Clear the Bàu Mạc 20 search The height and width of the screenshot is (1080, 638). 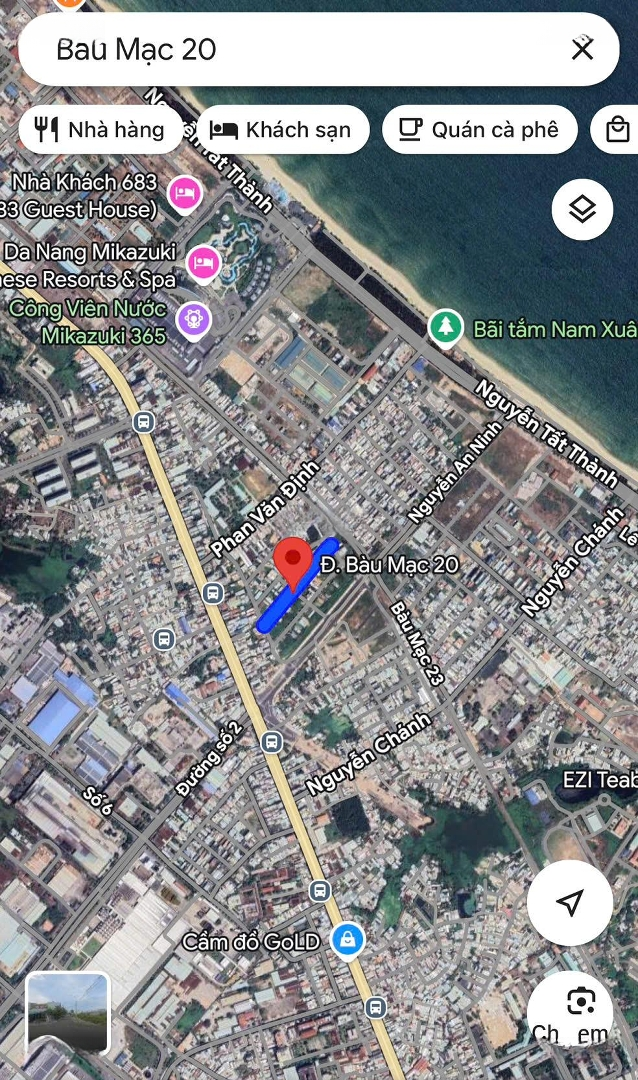coord(582,49)
